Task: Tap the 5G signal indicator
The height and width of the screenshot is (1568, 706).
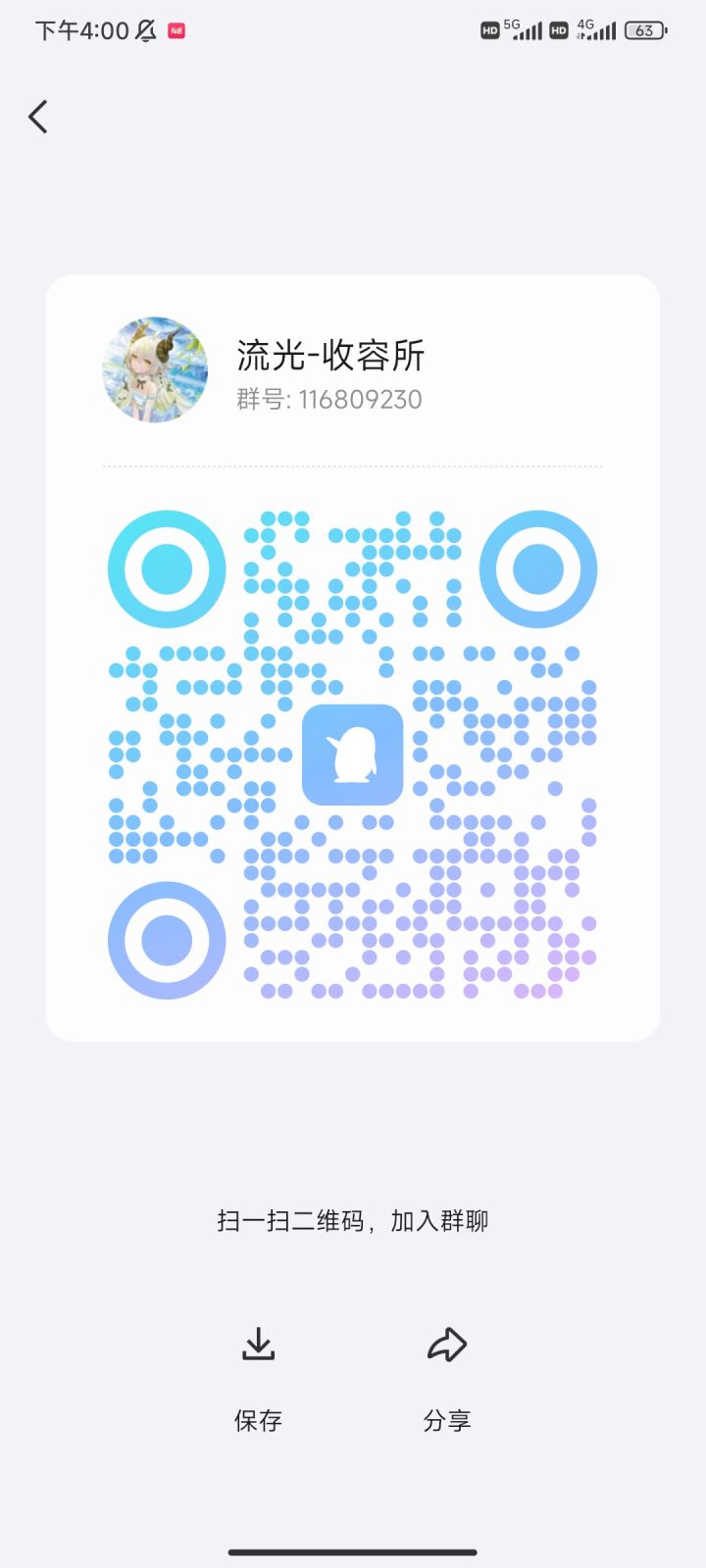Action: coord(522,30)
